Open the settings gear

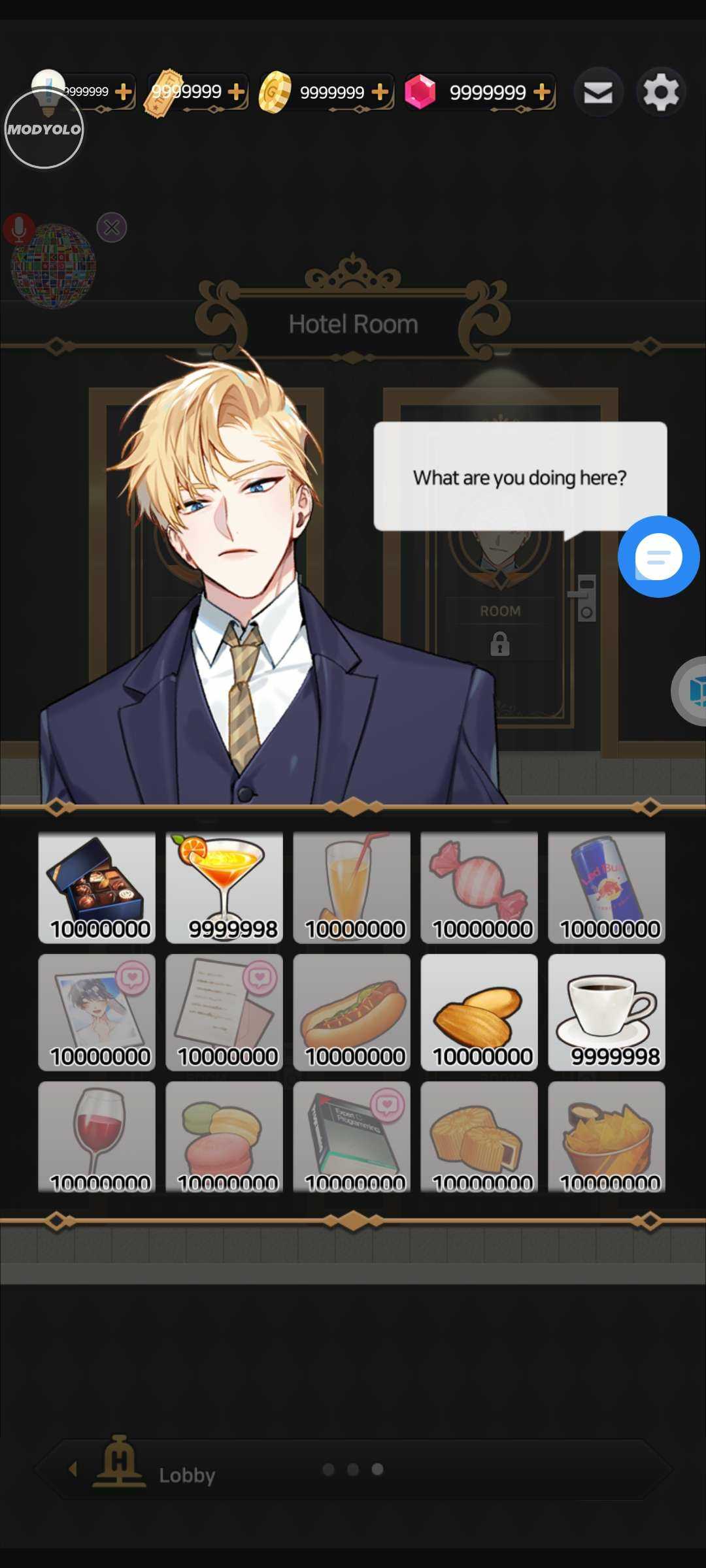661,92
